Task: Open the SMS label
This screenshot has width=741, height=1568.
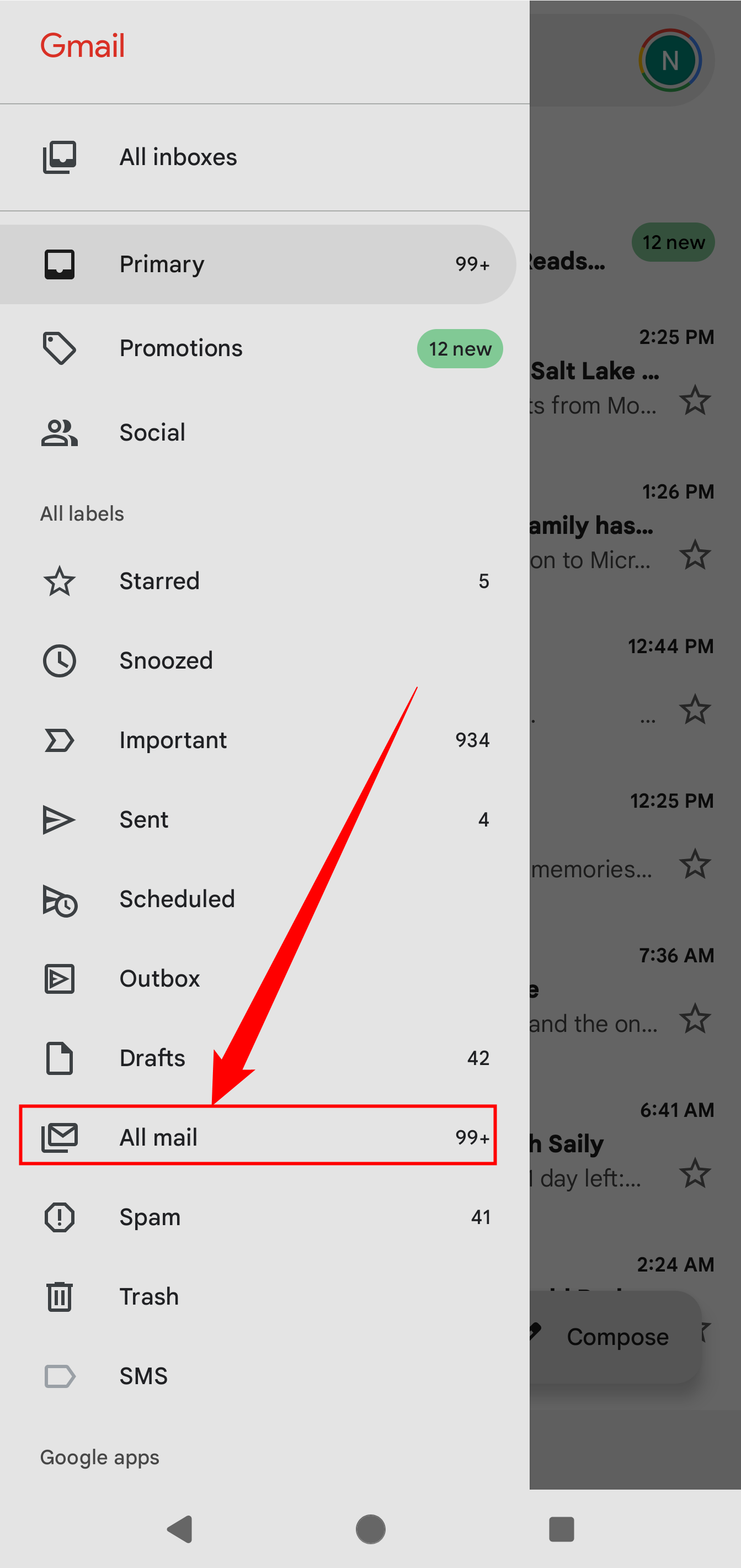Action: [143, 1376]
